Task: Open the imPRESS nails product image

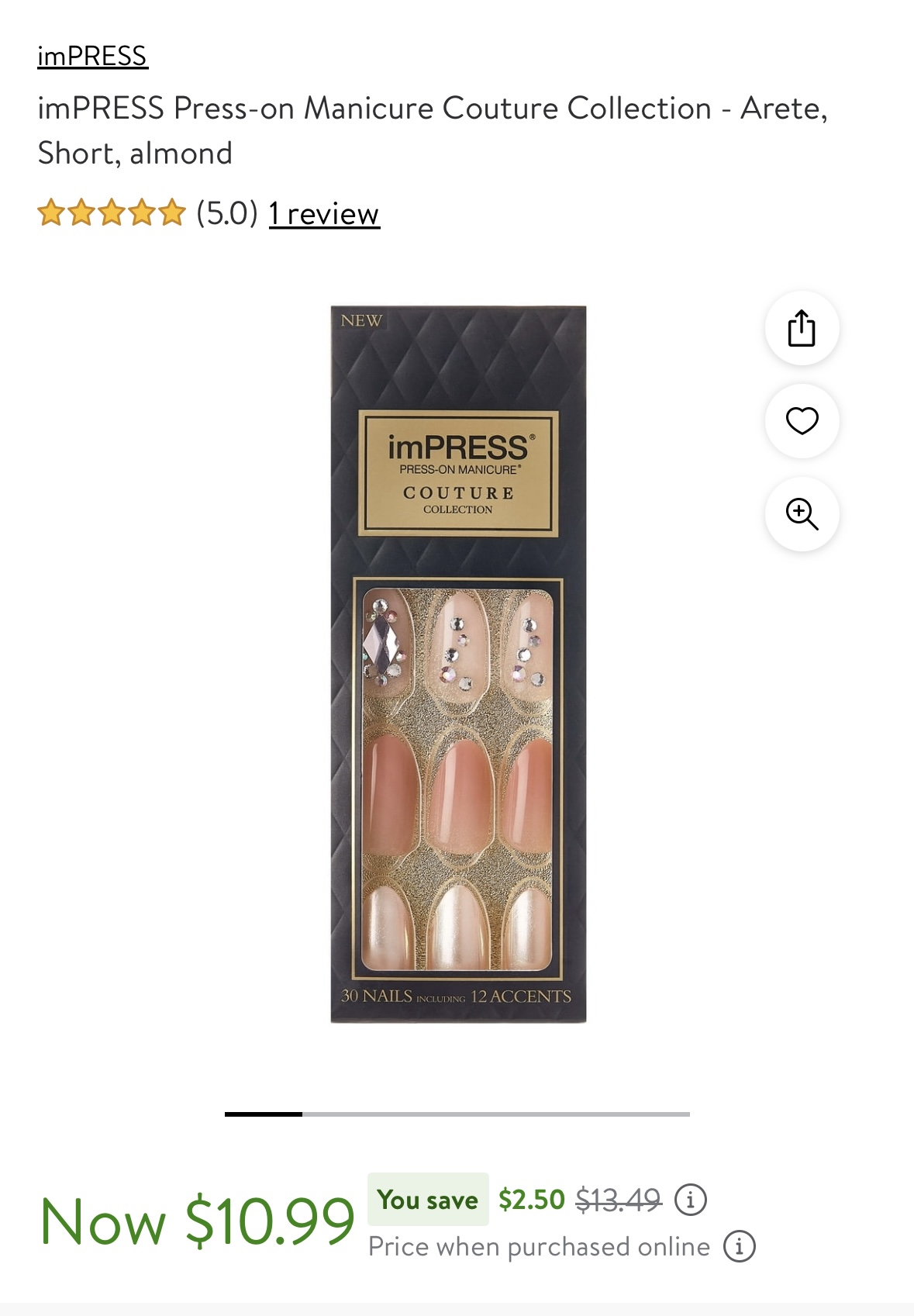Action: point(458,664)
